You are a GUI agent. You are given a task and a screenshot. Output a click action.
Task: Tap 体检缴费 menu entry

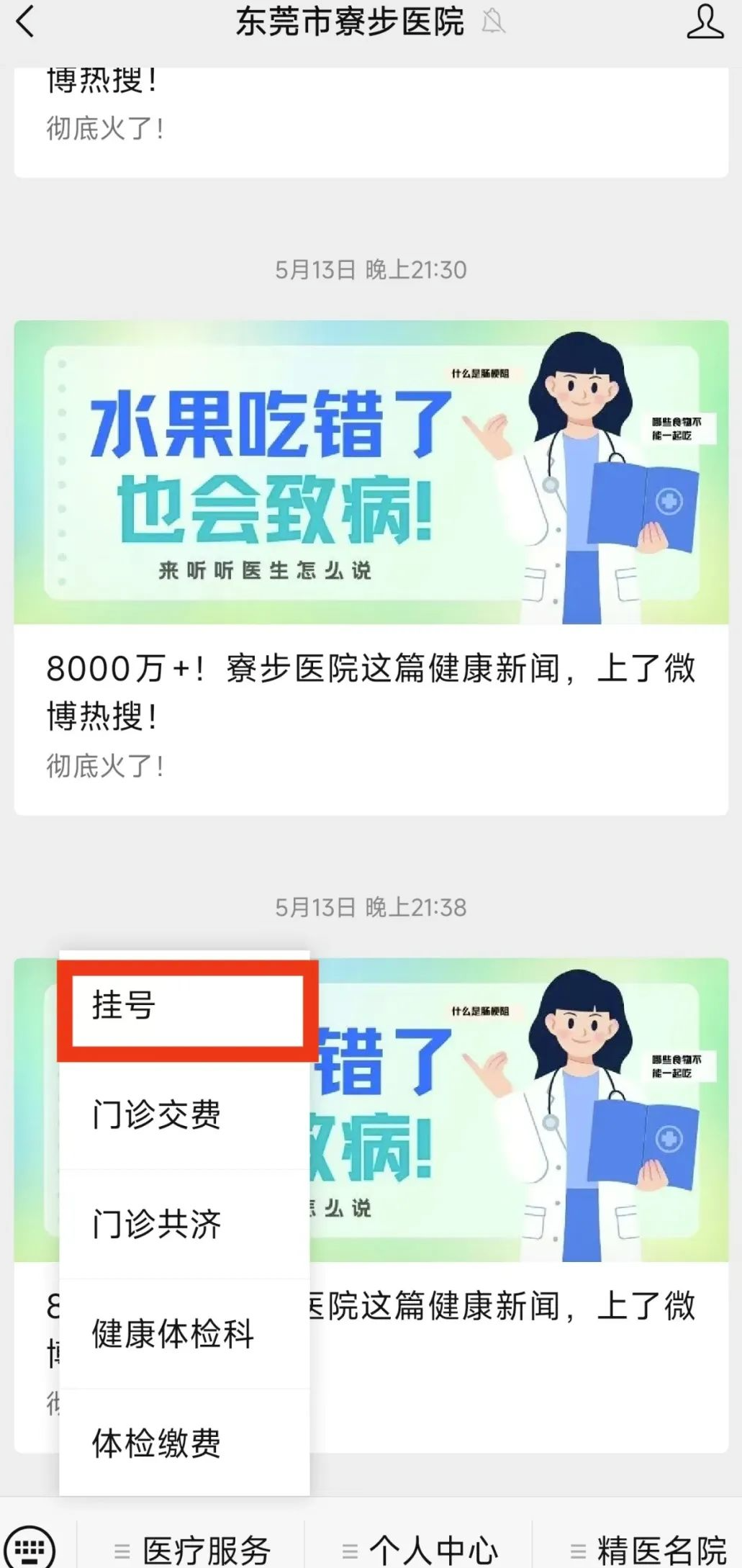click(184, 1443)
